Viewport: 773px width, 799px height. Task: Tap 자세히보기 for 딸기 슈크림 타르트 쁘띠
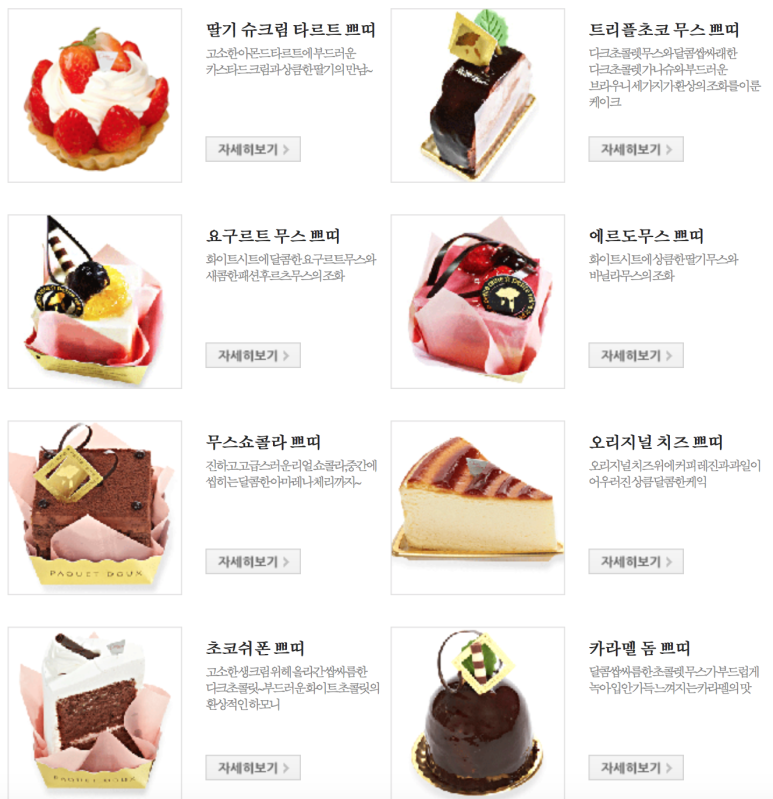252,150
